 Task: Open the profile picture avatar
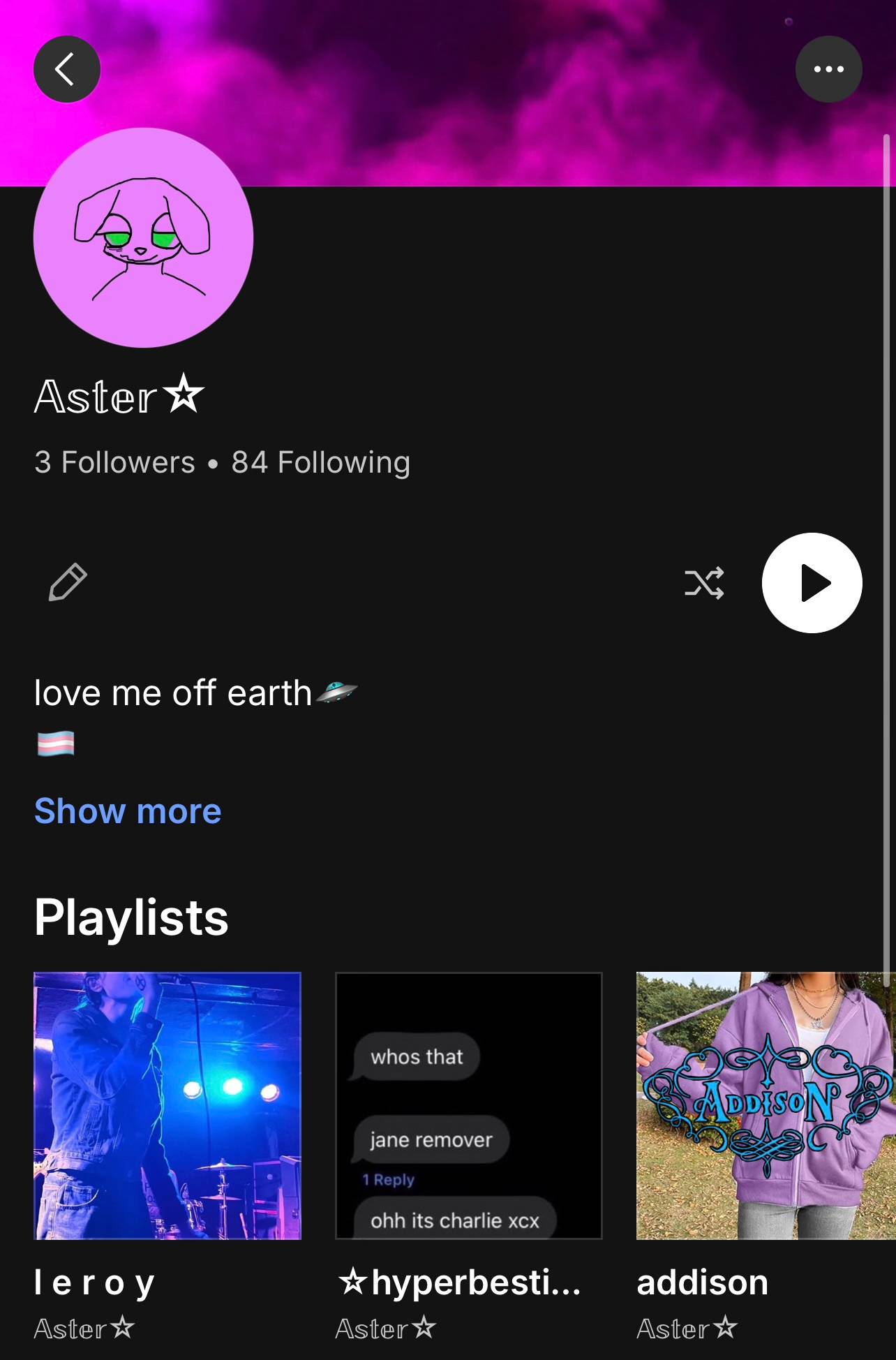tap(143, 237)
